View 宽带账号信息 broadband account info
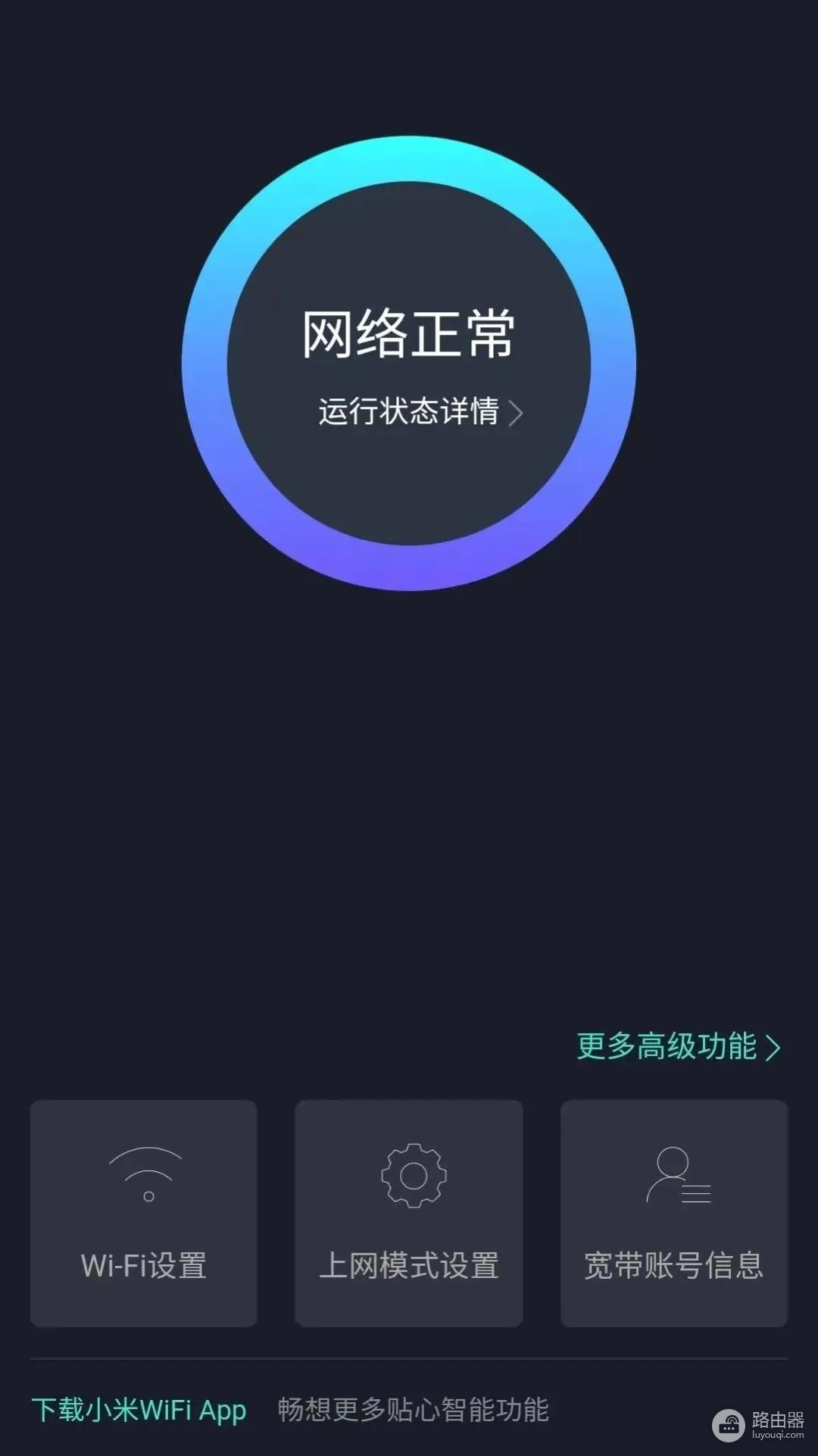The width and height of the screenshot is (818, 1456). (674, 1213)
